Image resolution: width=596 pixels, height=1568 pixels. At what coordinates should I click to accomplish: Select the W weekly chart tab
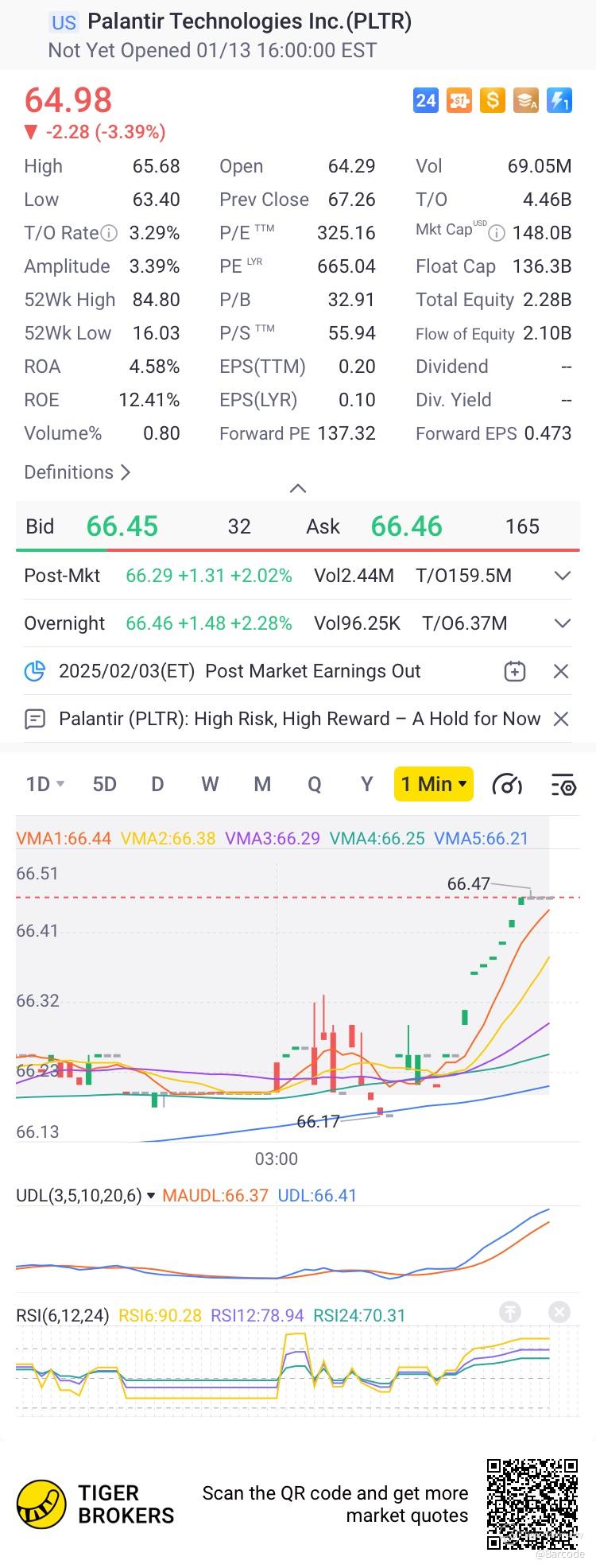click(210, 785)
